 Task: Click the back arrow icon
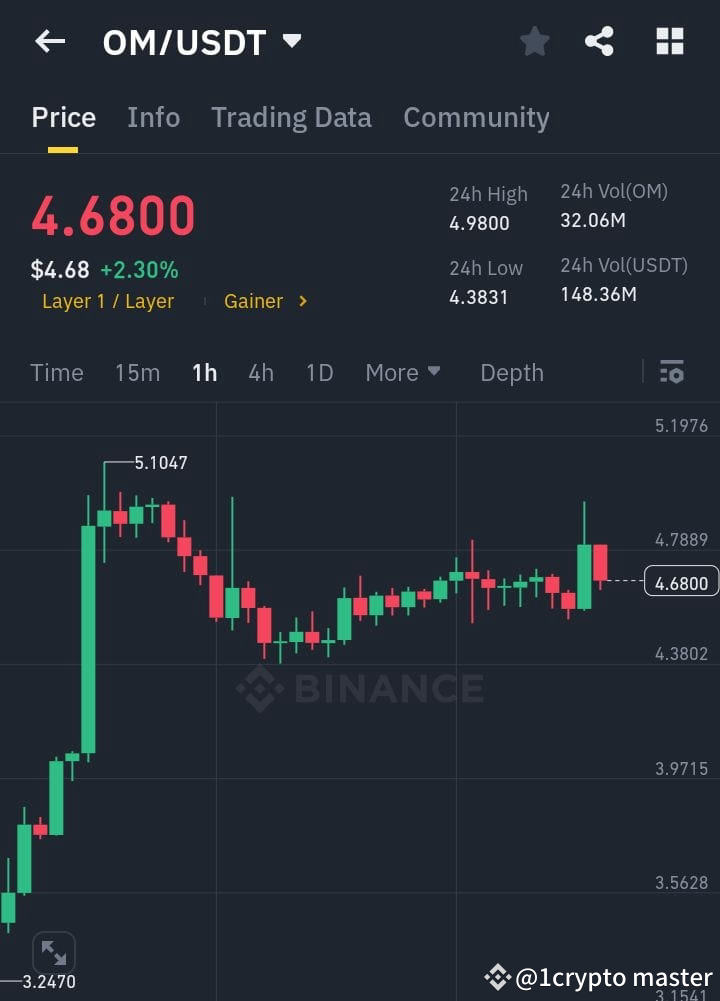[50, 42]
